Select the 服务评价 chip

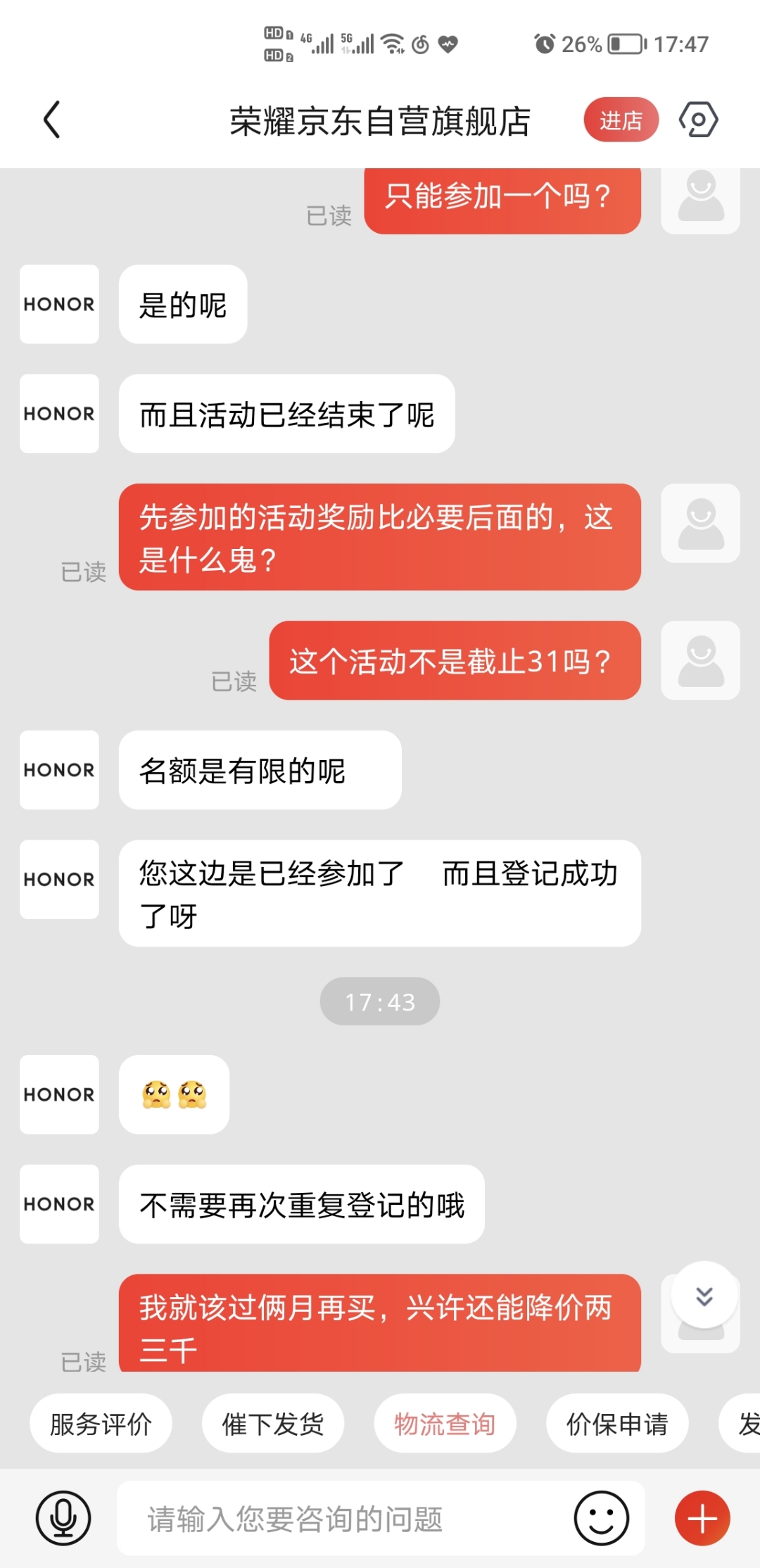point(101,1424)
